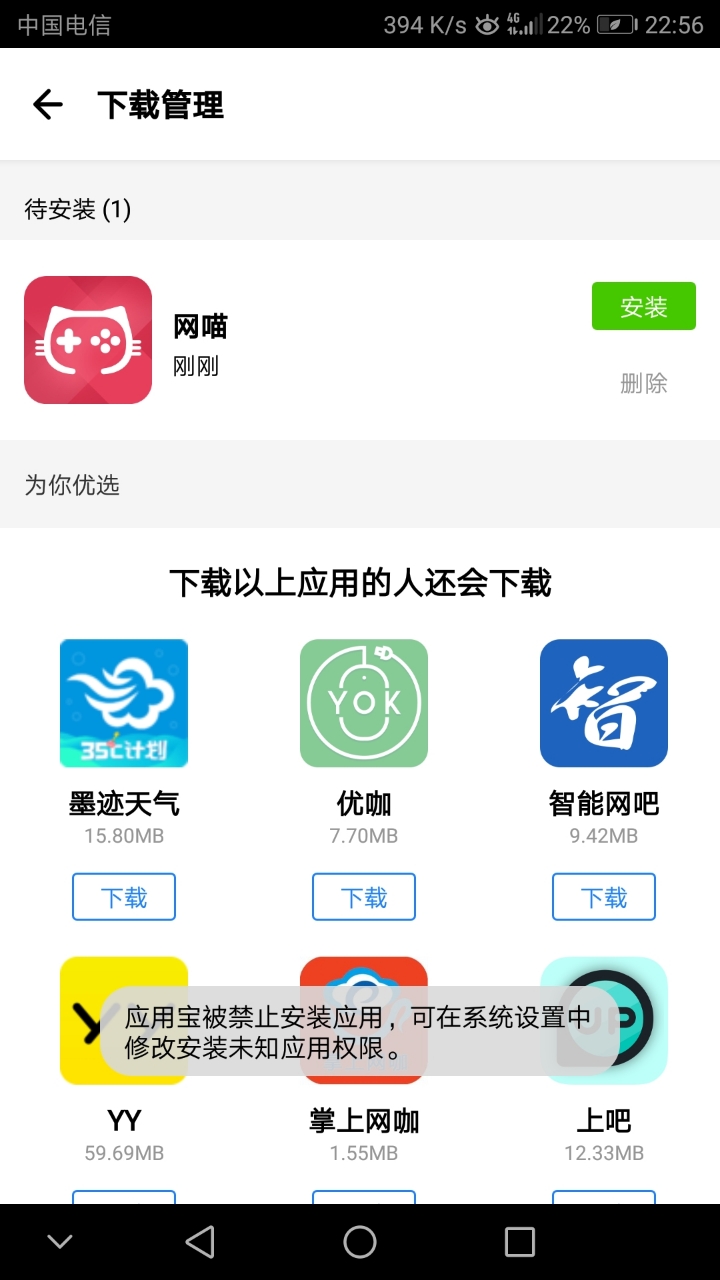Tap the 掌上网咖 app icon
The image size is (720, 1280).
point(363,1020)
